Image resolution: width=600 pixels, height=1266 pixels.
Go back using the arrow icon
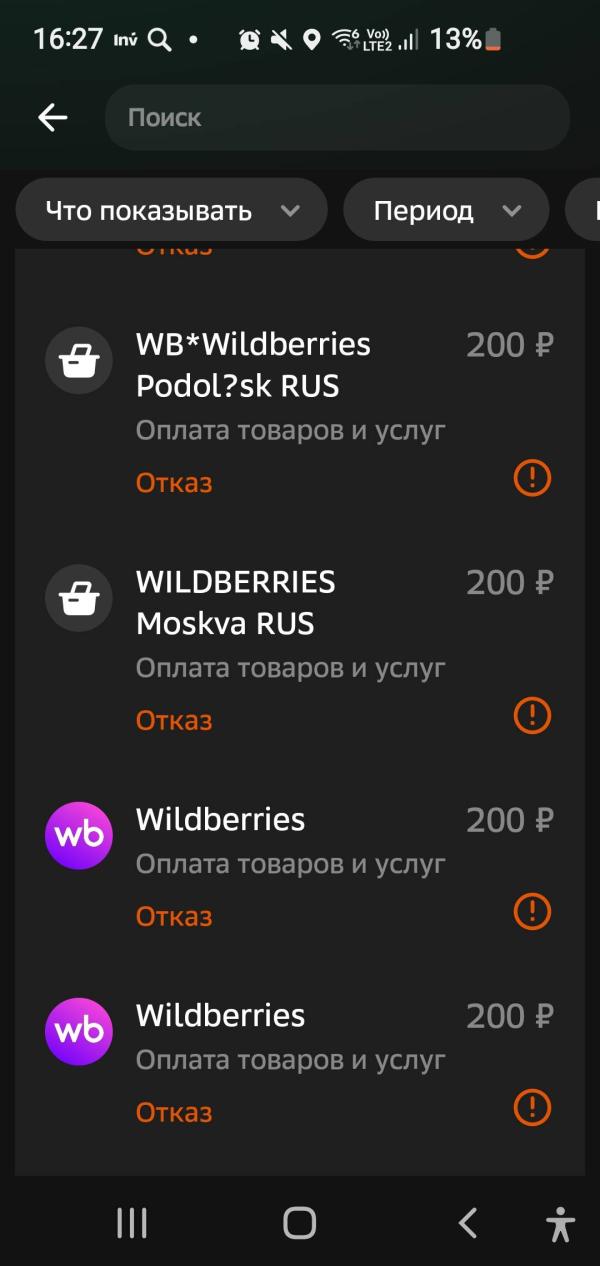[53, 117]
